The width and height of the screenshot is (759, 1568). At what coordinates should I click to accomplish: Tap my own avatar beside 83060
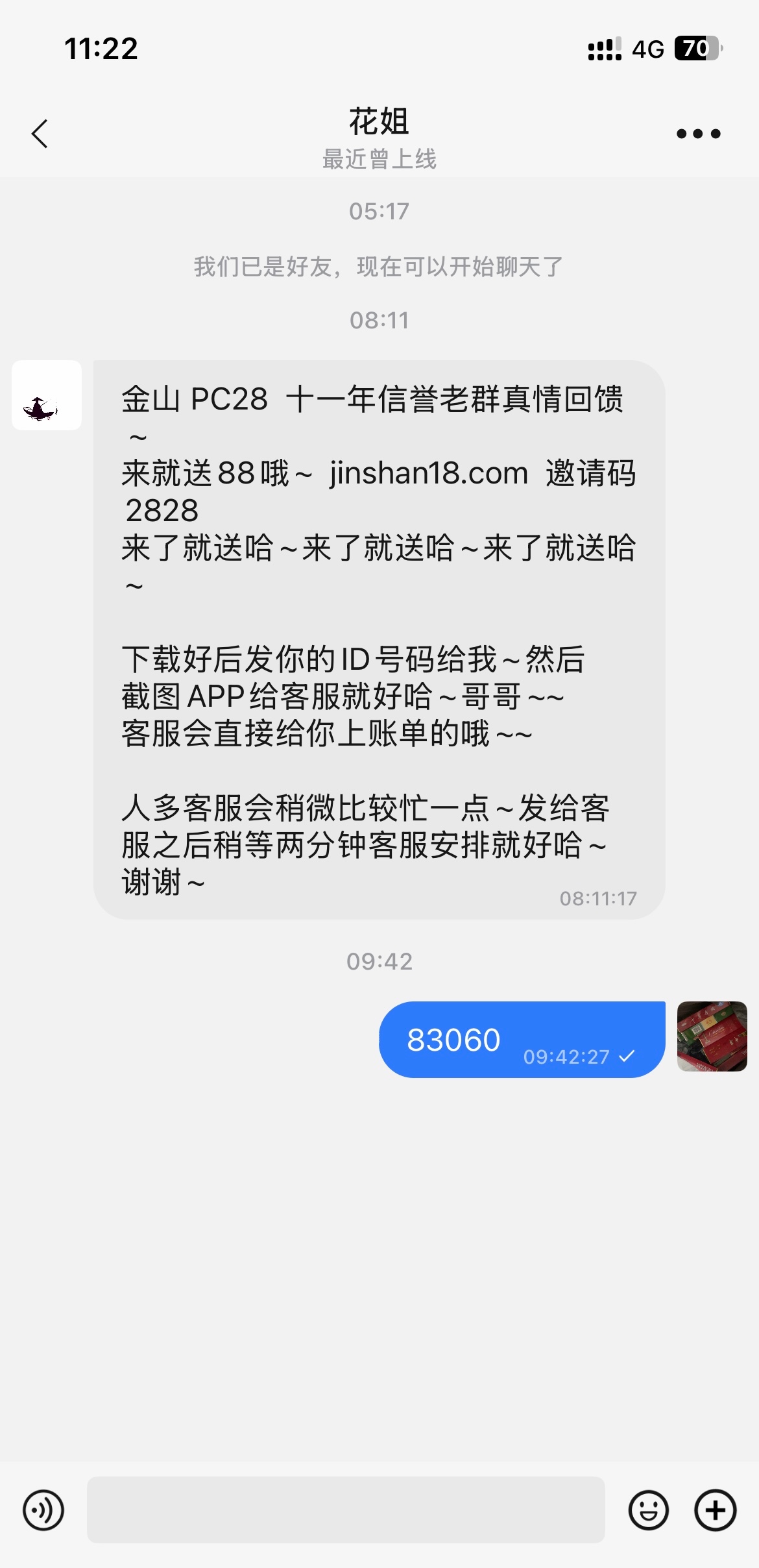(x=712, y=1036)
